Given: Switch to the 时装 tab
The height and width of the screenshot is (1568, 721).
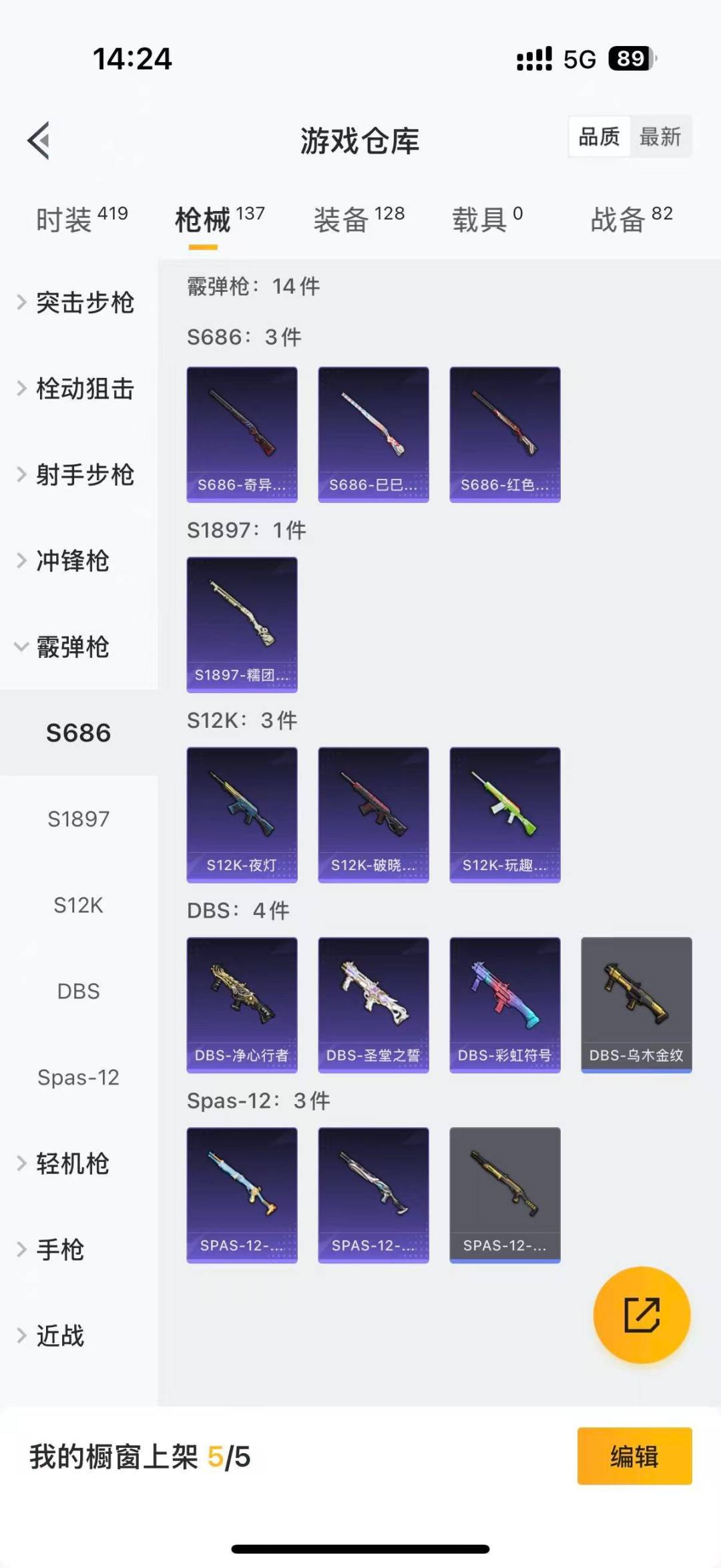Looking at the screenshot, I should (81, 219).
